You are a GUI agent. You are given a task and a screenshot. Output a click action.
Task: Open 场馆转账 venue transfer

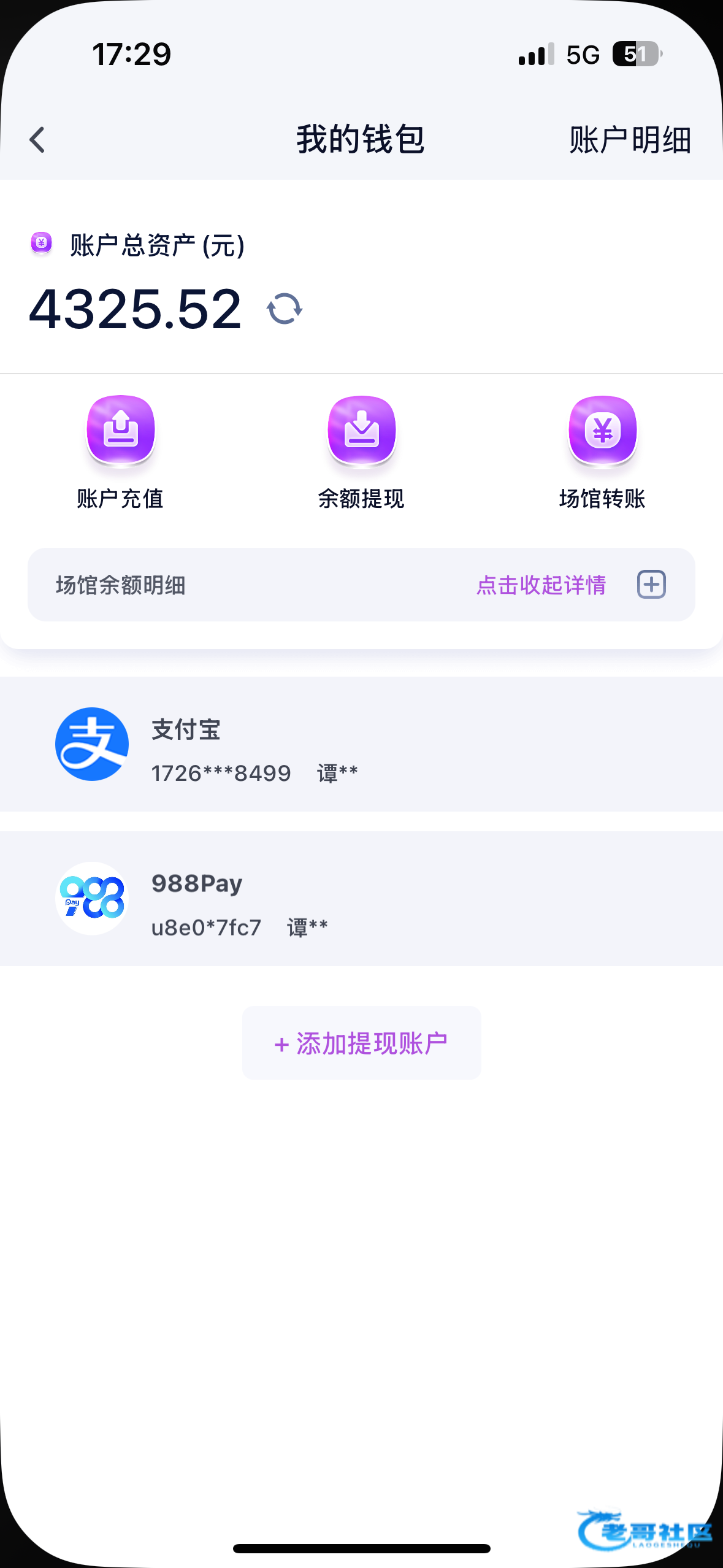click(x=602, y=453)
